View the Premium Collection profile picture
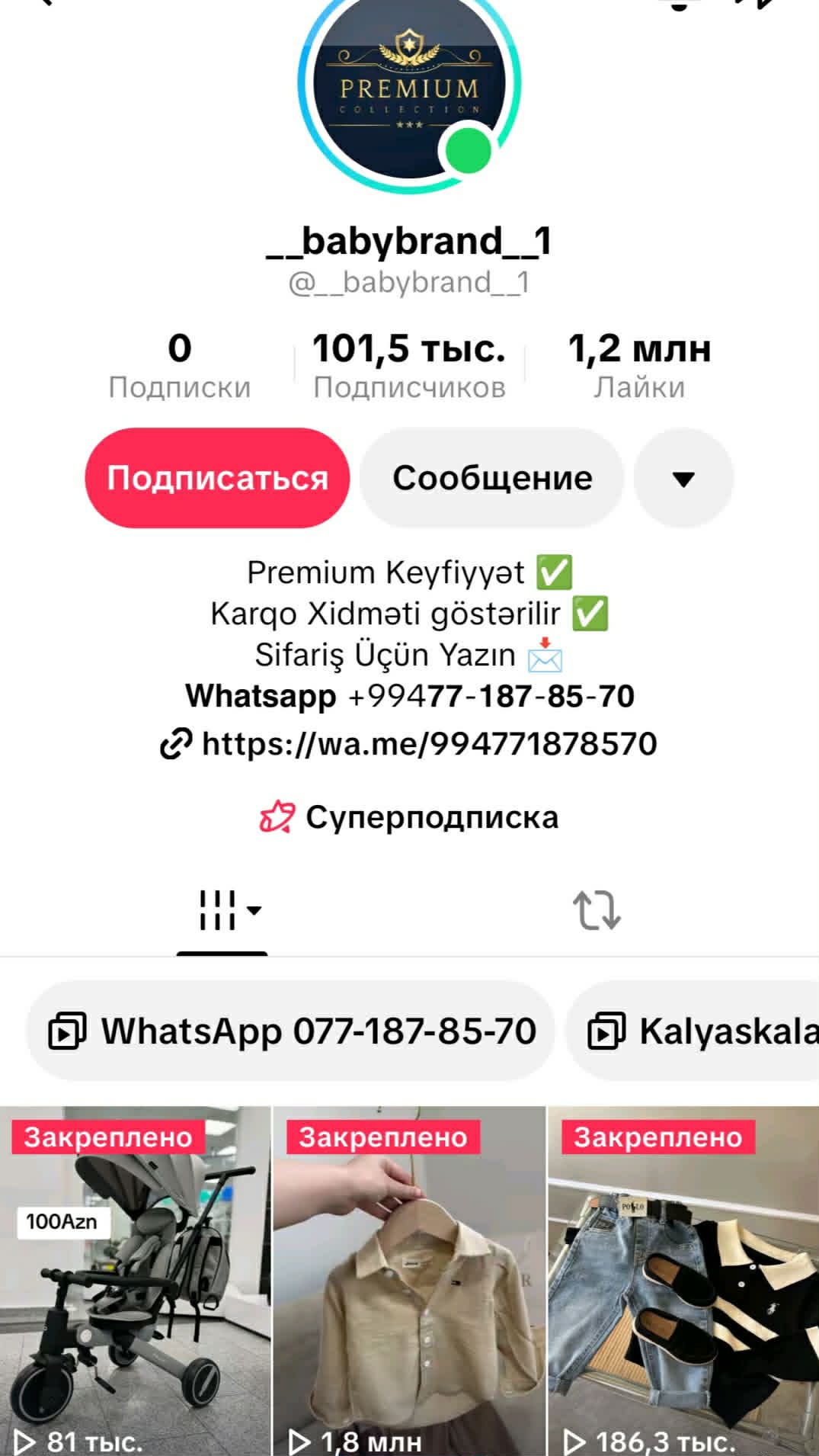 409,88
